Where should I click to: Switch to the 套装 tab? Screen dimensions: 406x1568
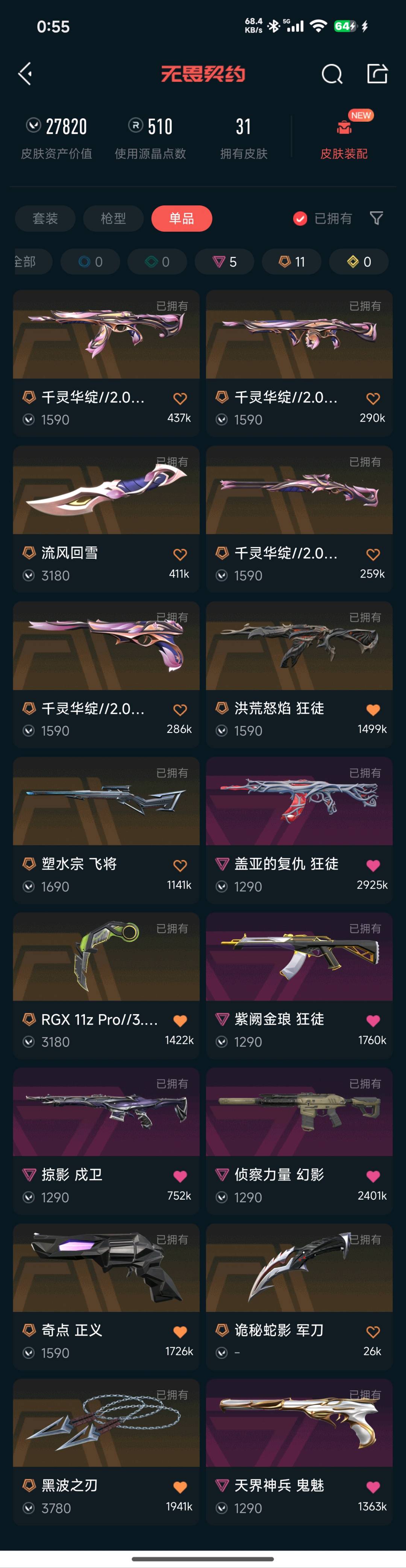pos(45,219)
